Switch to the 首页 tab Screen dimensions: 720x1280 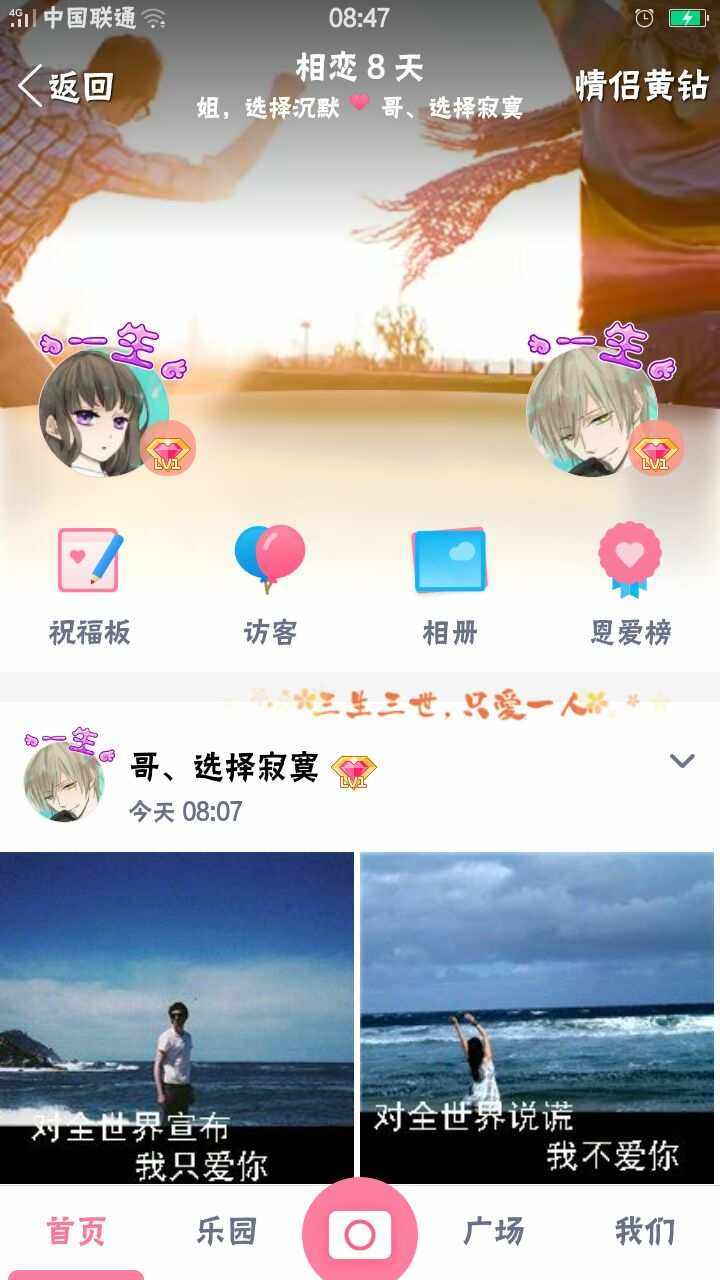(x=76, y=1231)
